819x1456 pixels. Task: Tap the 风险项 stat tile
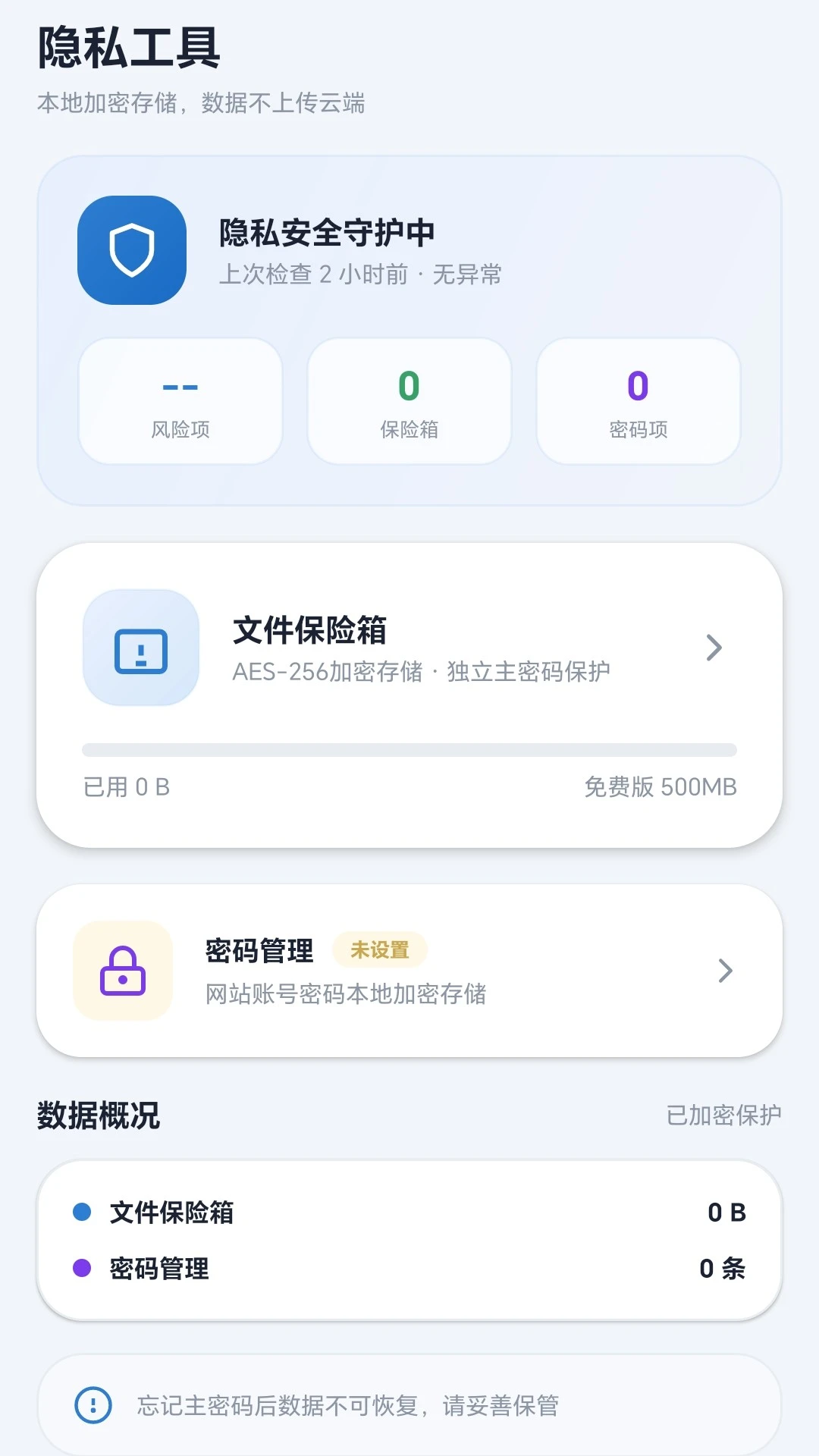point(180,401)
